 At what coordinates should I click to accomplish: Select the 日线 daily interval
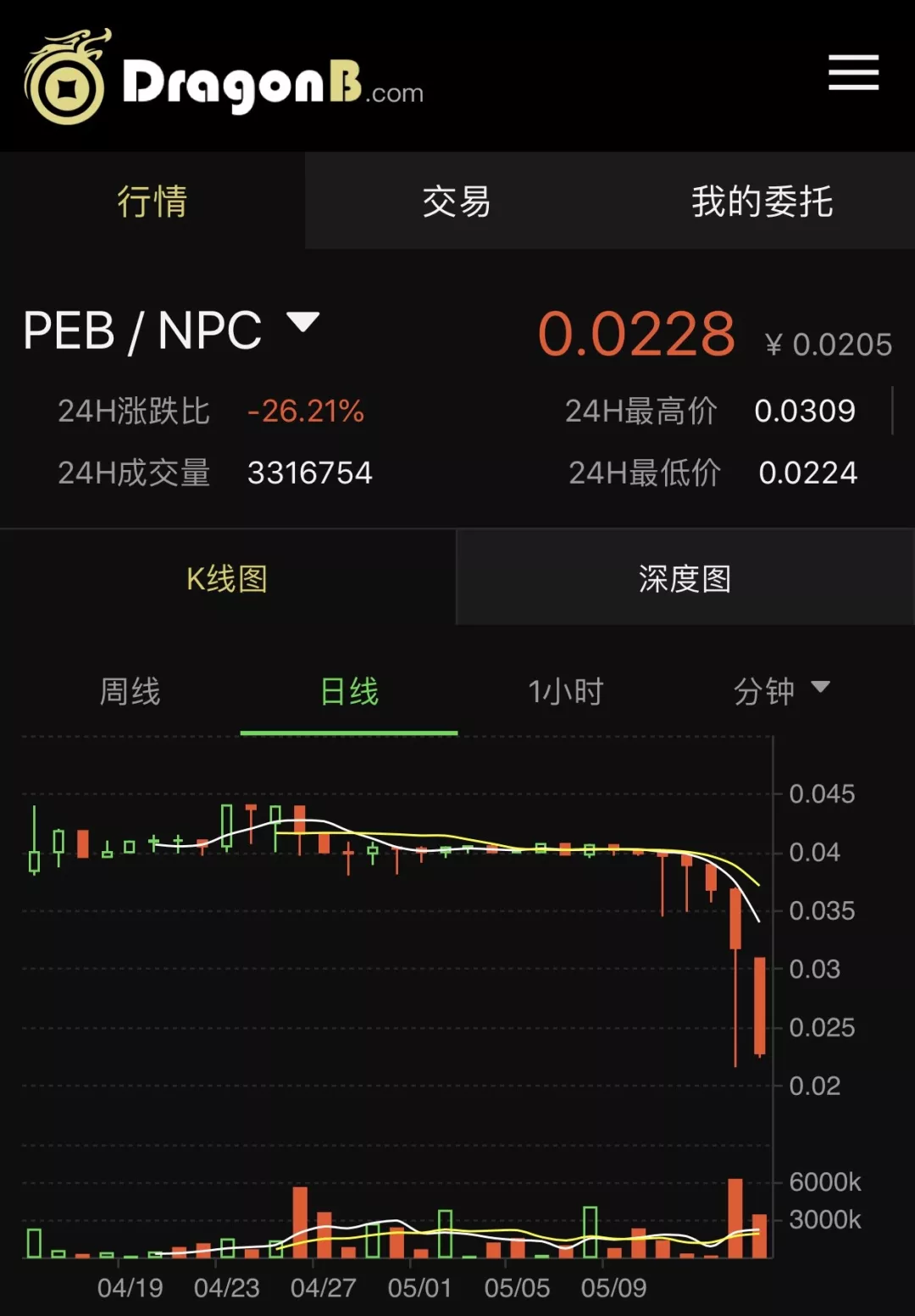[x=349, y=692]
